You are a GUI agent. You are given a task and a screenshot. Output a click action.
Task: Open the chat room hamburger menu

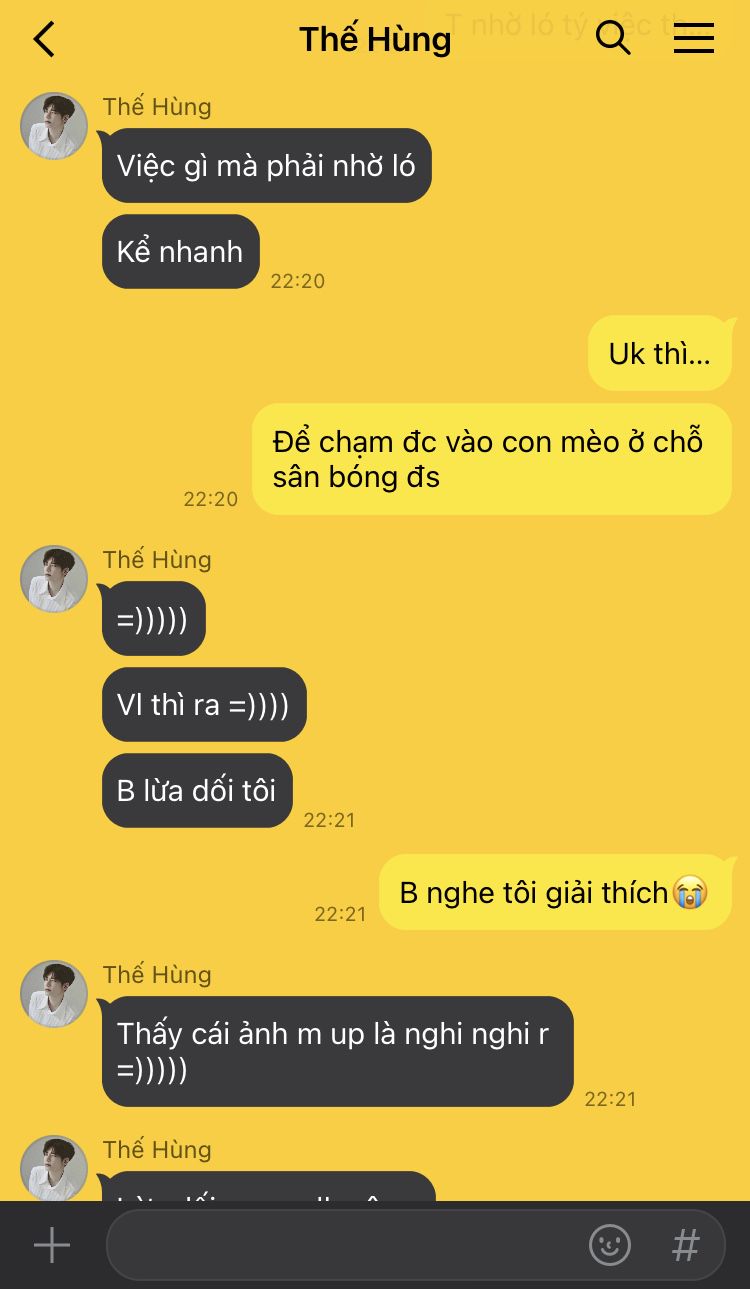(693, 39)
